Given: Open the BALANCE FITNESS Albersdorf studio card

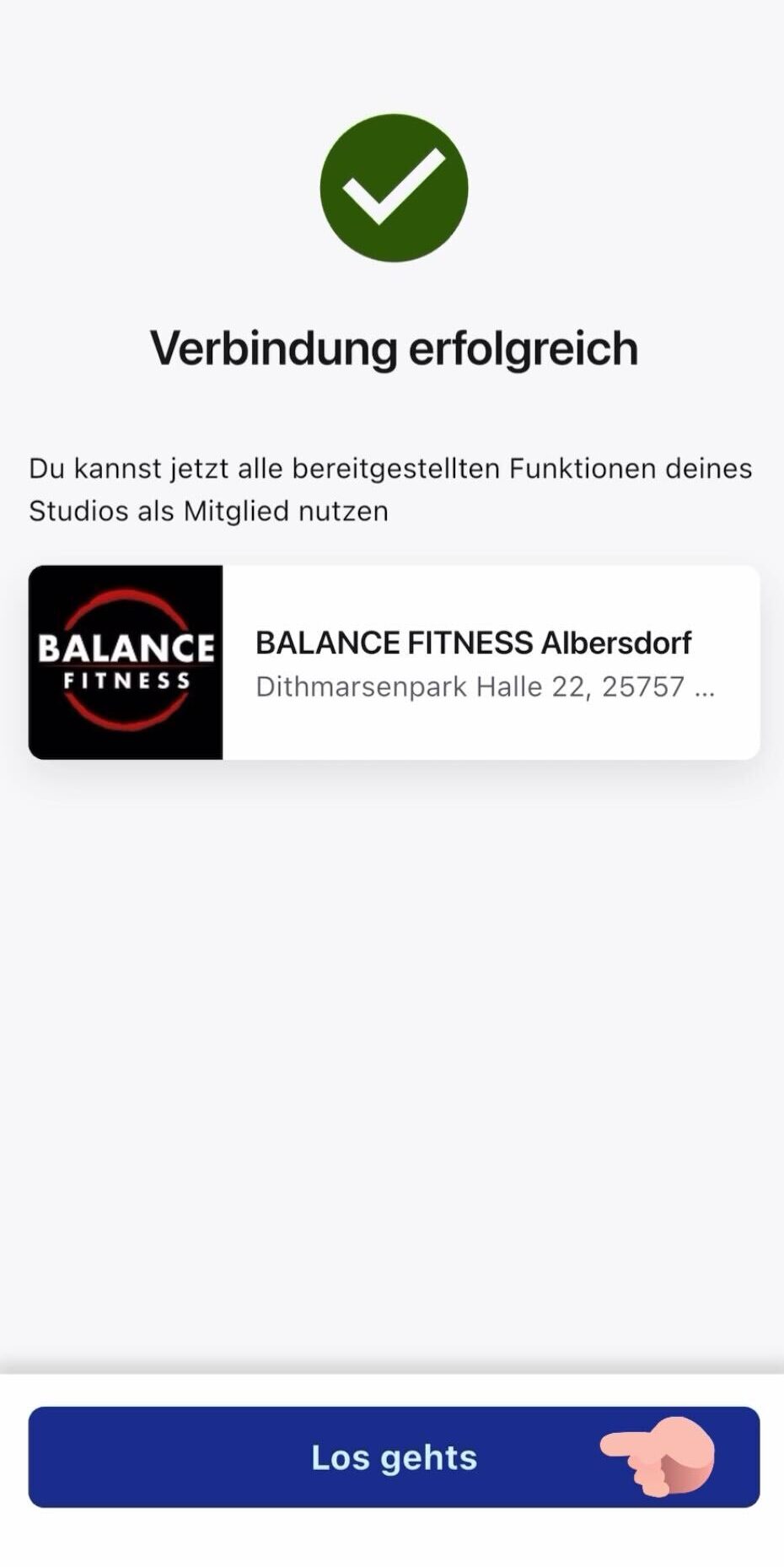Looking at the screenshot, I should (x=394, y=663).
